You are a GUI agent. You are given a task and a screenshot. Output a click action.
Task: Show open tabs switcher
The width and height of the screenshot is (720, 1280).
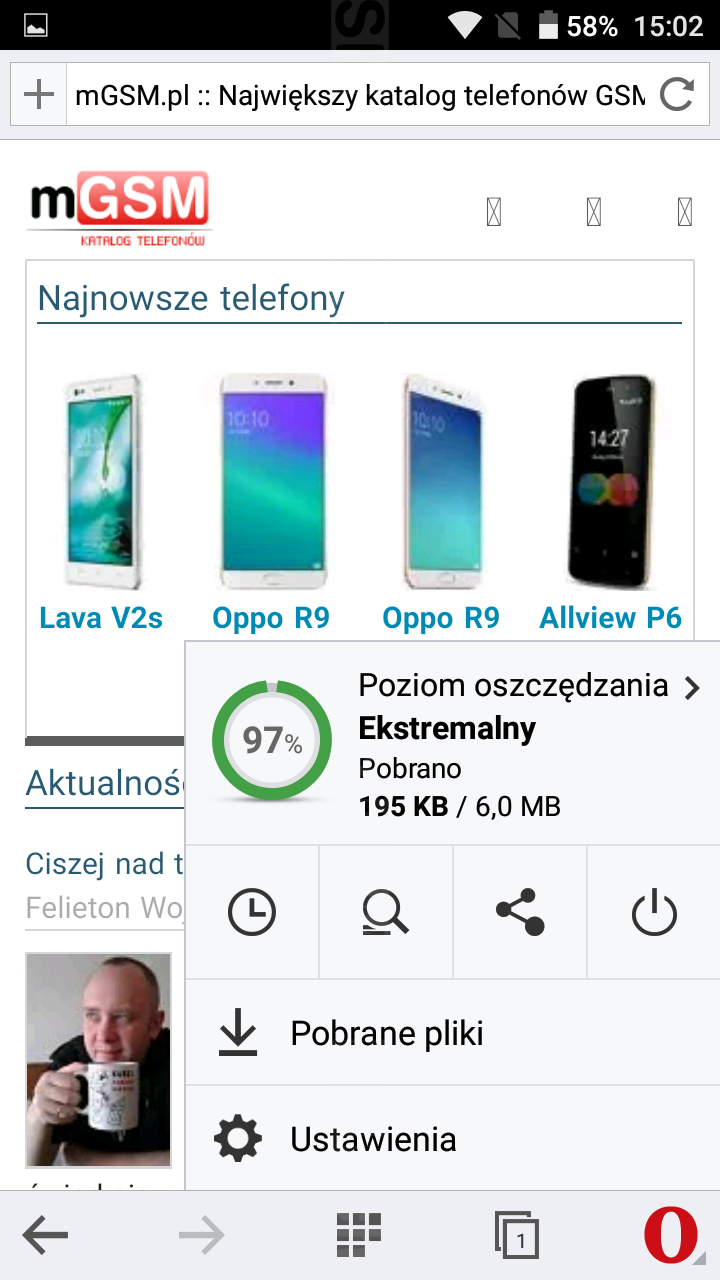tap(517, 1237)
